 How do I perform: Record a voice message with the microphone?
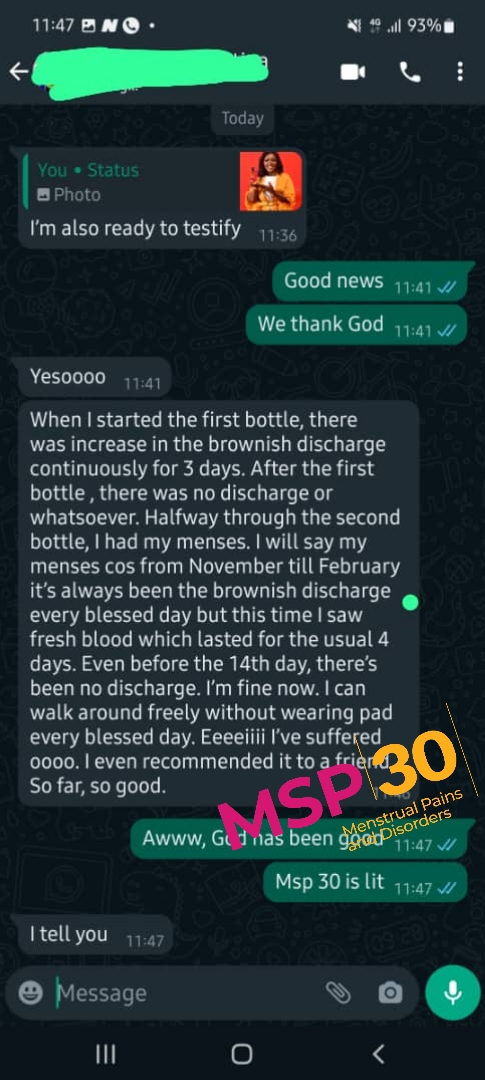click(453, 993)
